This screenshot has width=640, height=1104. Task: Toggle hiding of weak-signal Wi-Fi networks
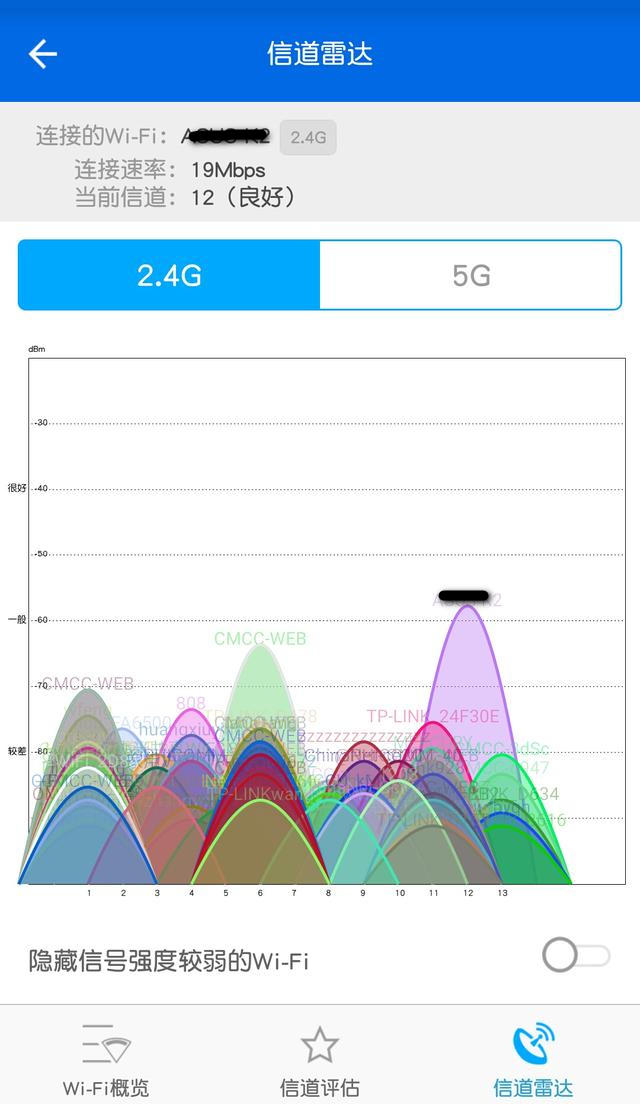[x=575, y=956]
